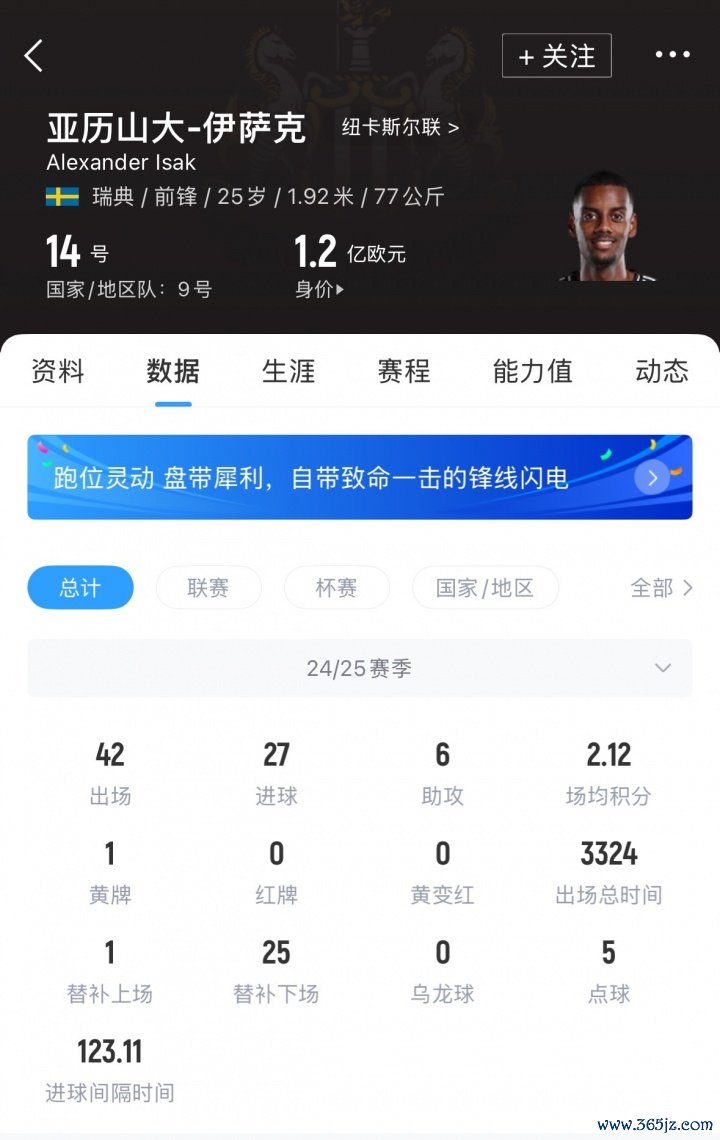Select the 数据 tab
The width and height of the screenshot is (720, 1140).
(173, 371)
